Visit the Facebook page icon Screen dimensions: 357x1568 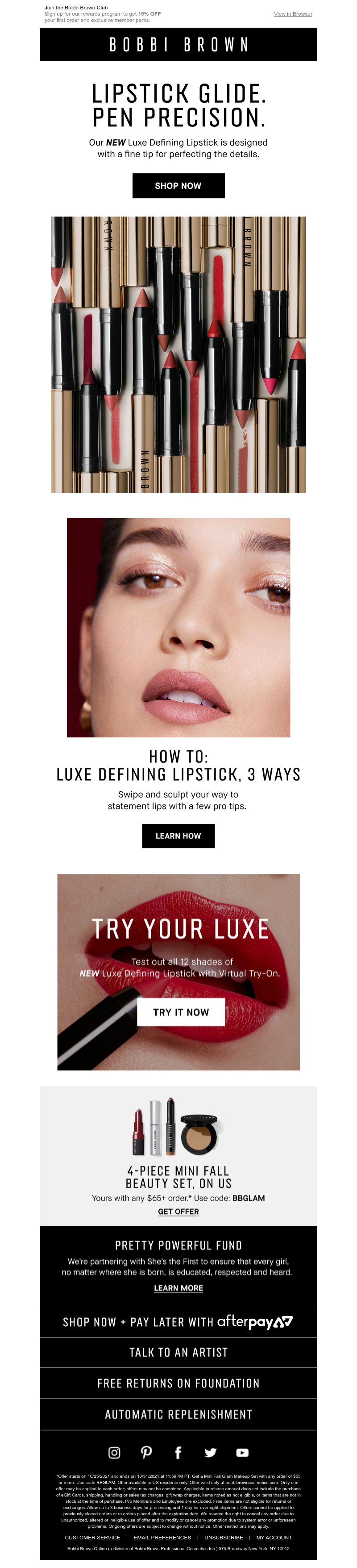(x=178, y=1453)
